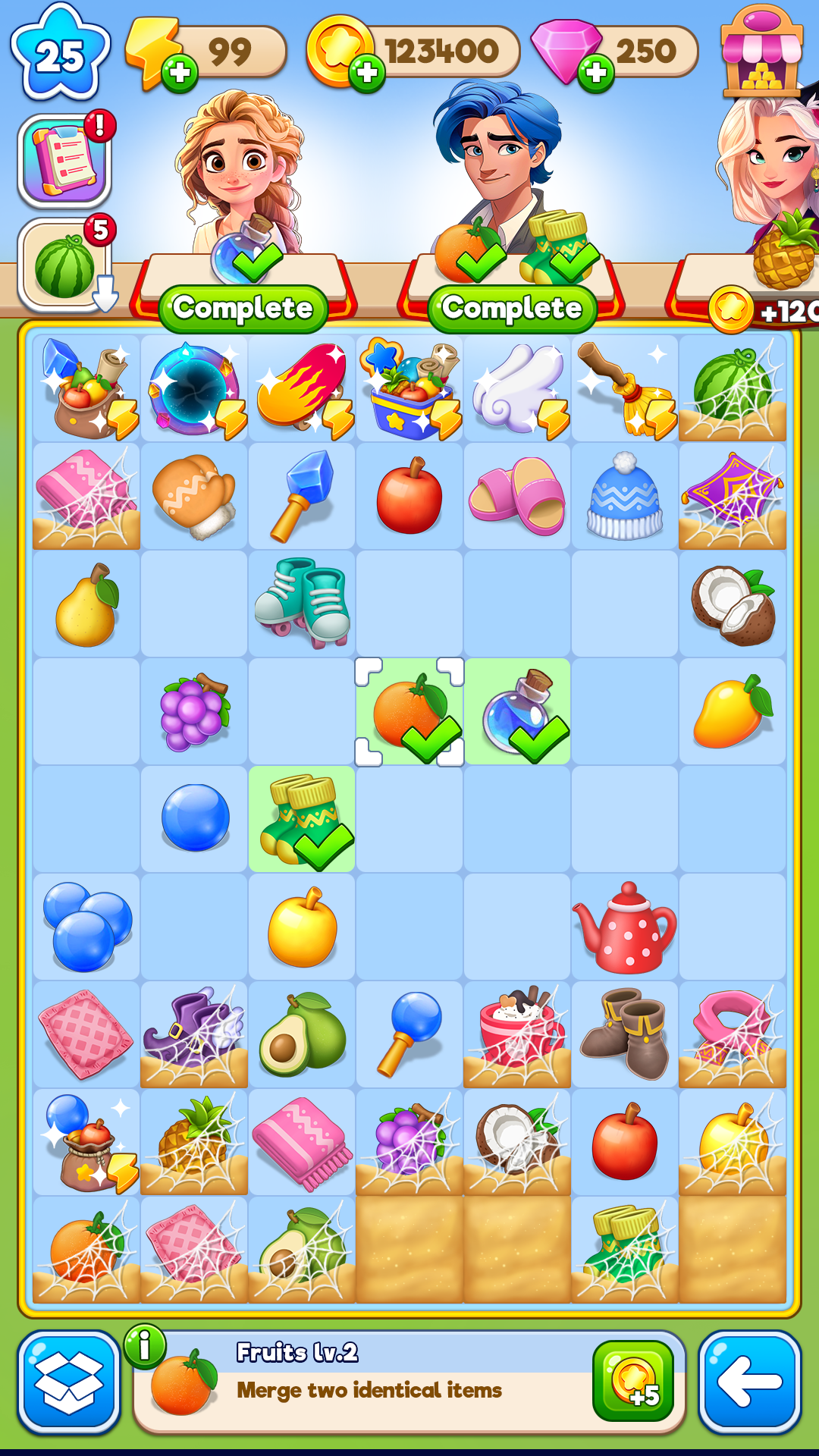Tap the roller skates item

pyautogui.click(x=303, y=603)
